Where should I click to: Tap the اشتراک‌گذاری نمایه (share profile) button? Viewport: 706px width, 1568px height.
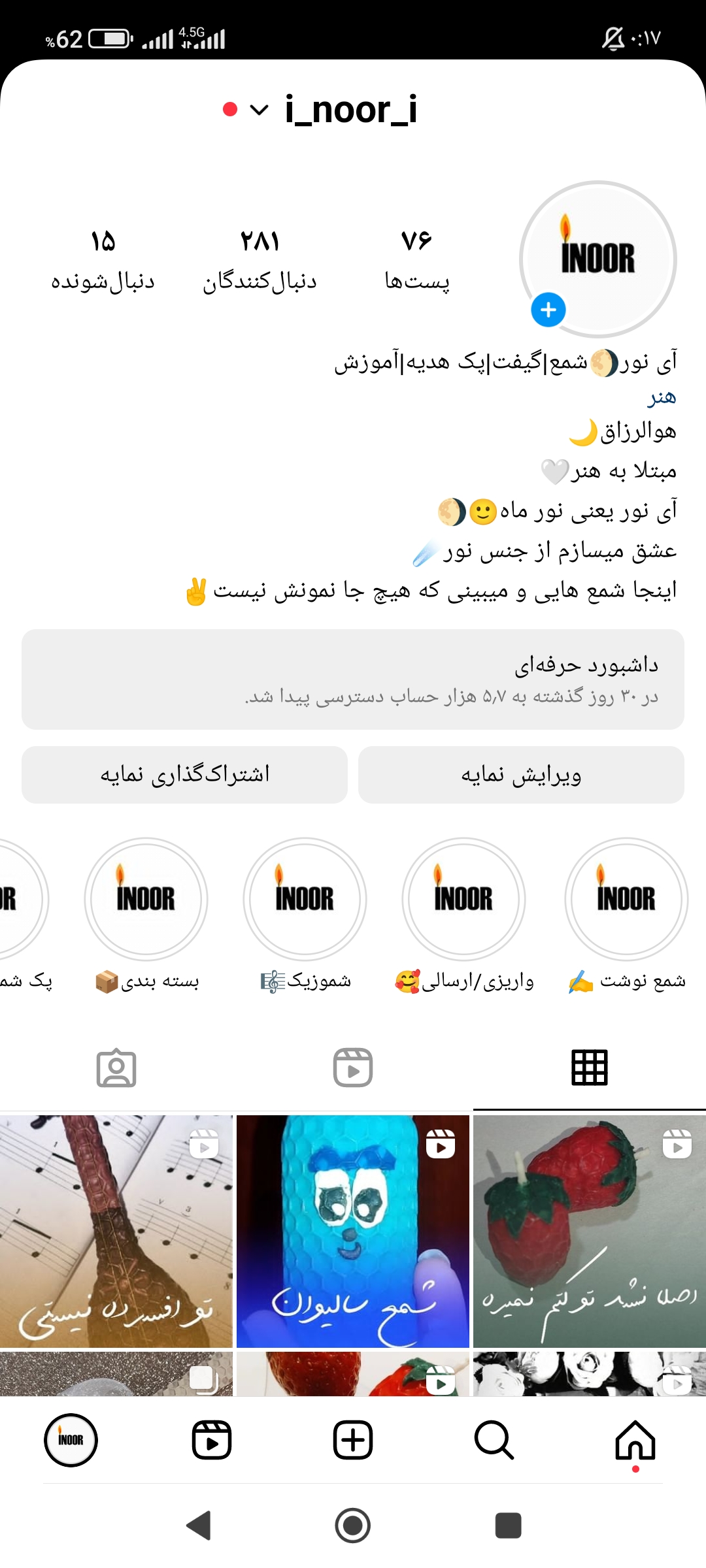point(184,775)
